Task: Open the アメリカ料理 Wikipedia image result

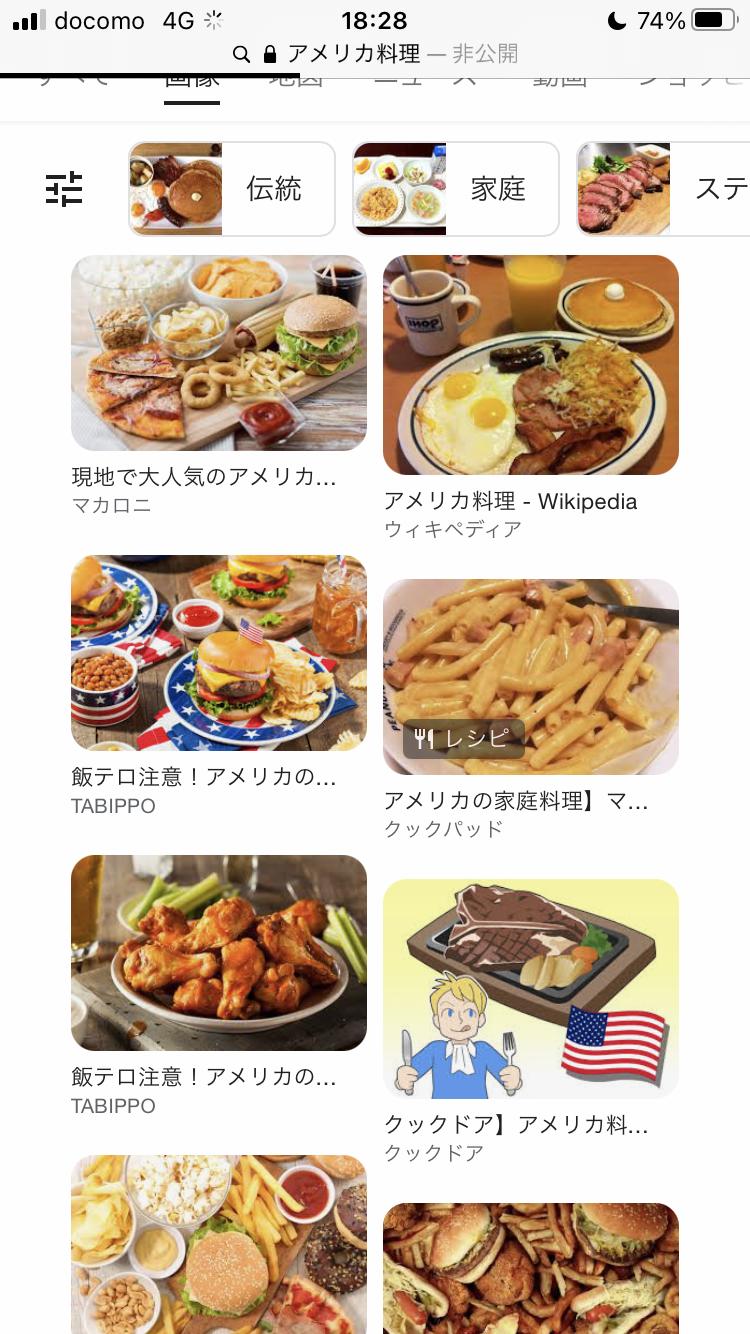Action: coord(530,365)
